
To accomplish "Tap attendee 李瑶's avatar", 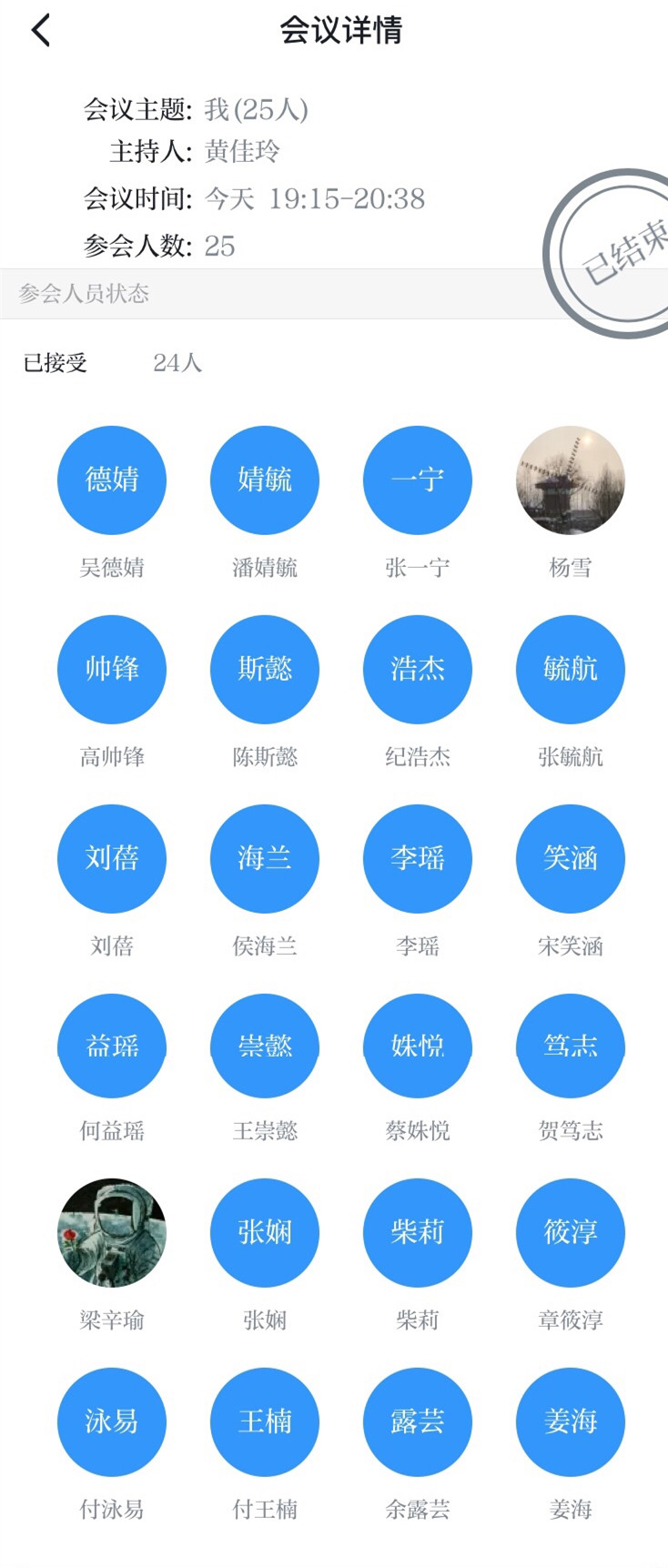I will pos(418,858).
